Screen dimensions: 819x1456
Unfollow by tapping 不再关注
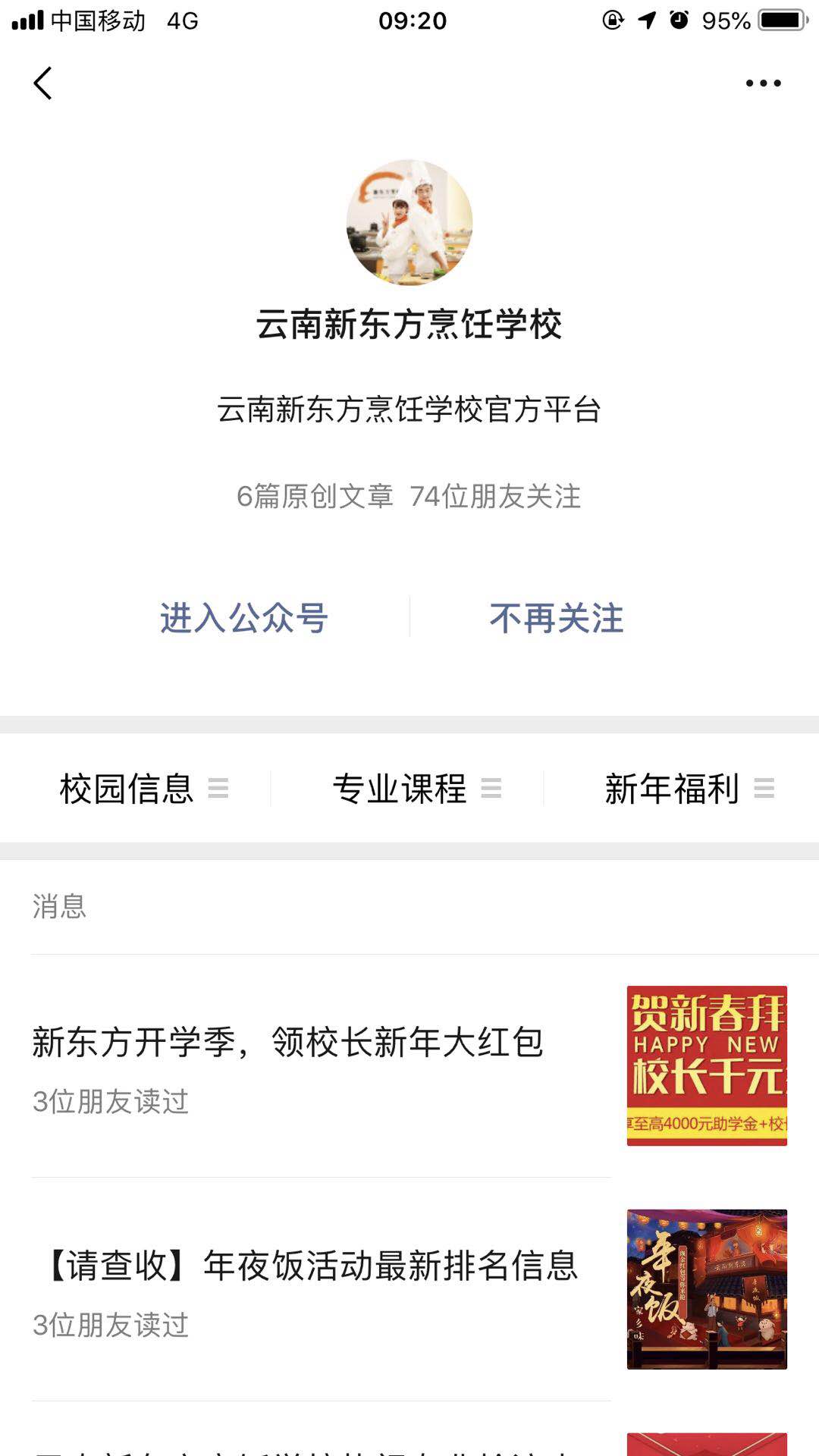(556, 618)
